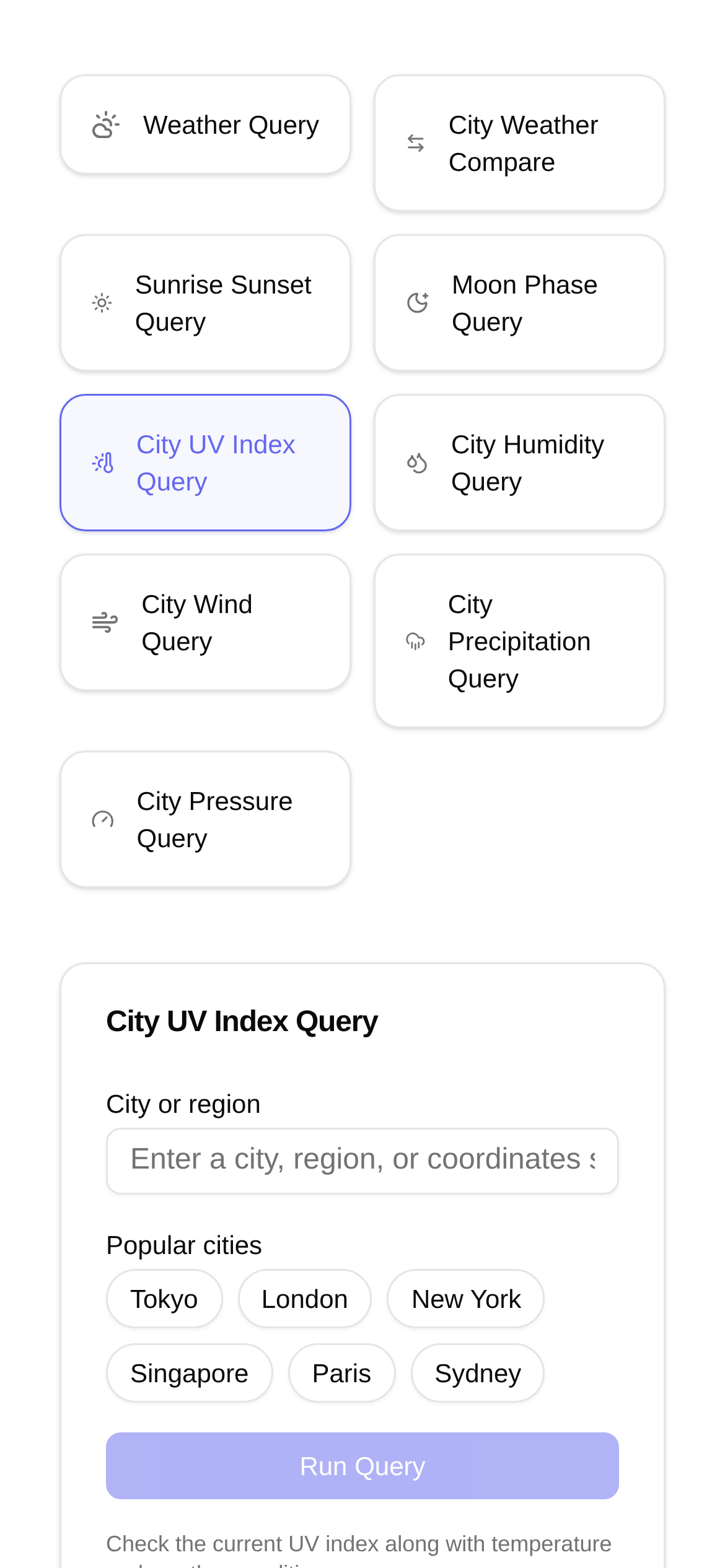Select the Sydney chip
Image resolution: width=725 pixels, height=1568 pixels.
point(477,1373)
